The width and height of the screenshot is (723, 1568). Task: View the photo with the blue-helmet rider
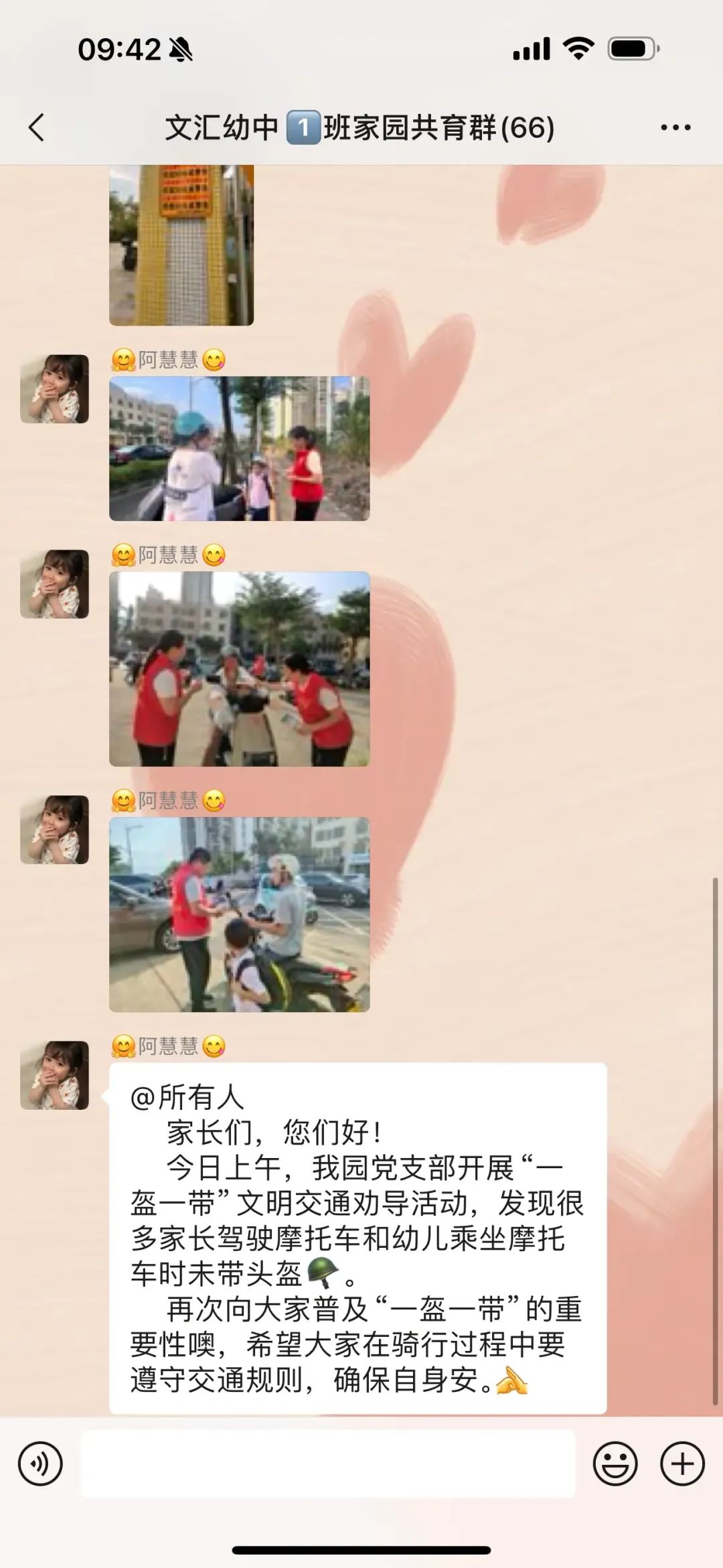click(x=239, y=449)
